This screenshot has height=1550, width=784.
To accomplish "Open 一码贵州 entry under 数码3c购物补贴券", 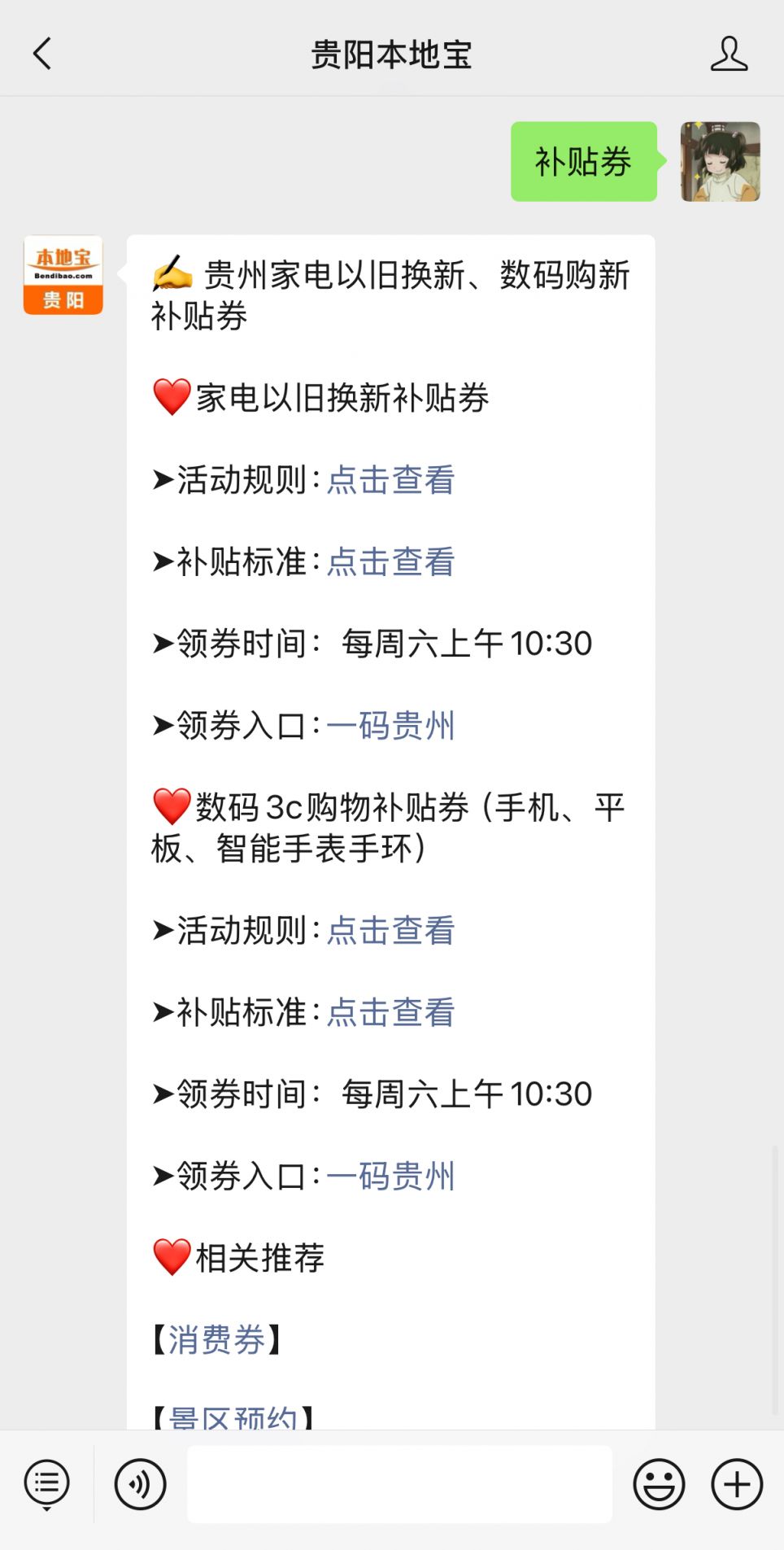I will (390, 1176).
